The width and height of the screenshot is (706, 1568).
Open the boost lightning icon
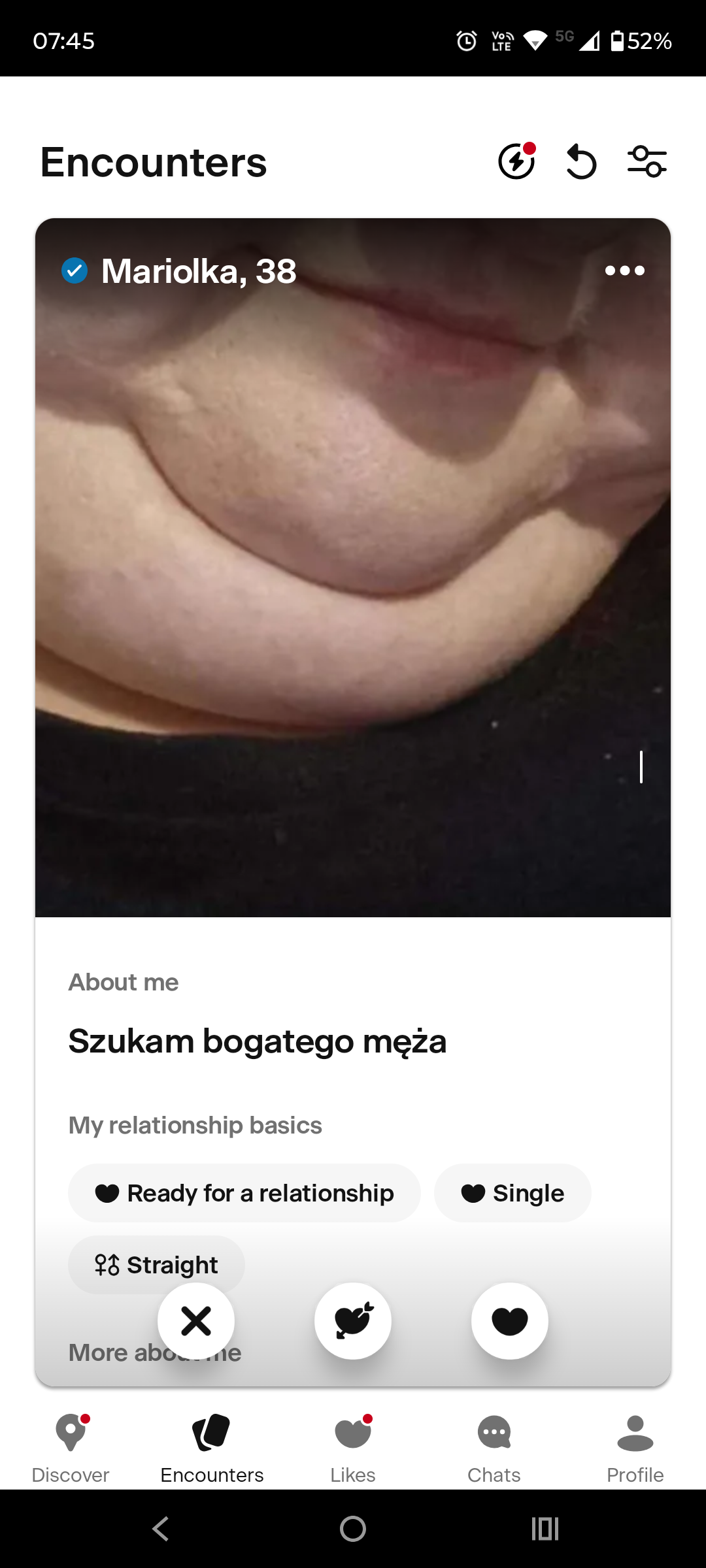click(517, 161)
